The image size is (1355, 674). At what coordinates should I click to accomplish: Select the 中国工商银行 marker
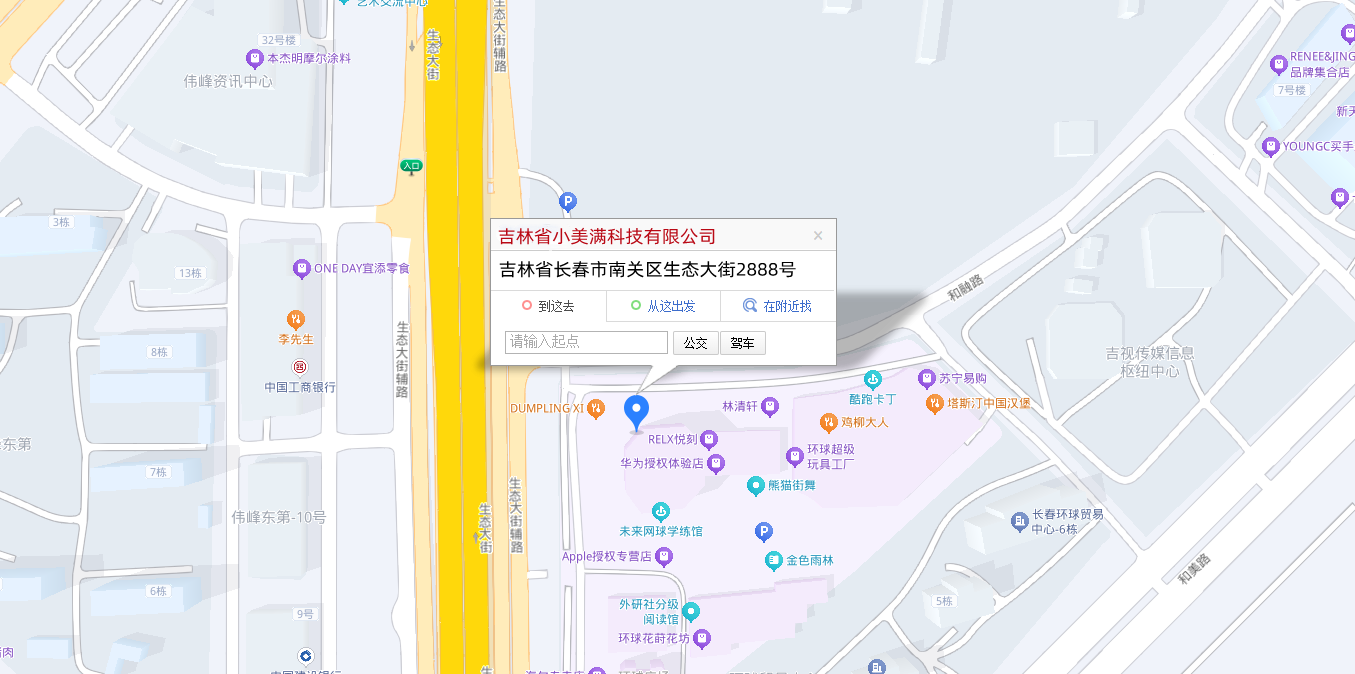tap(299, 367)
